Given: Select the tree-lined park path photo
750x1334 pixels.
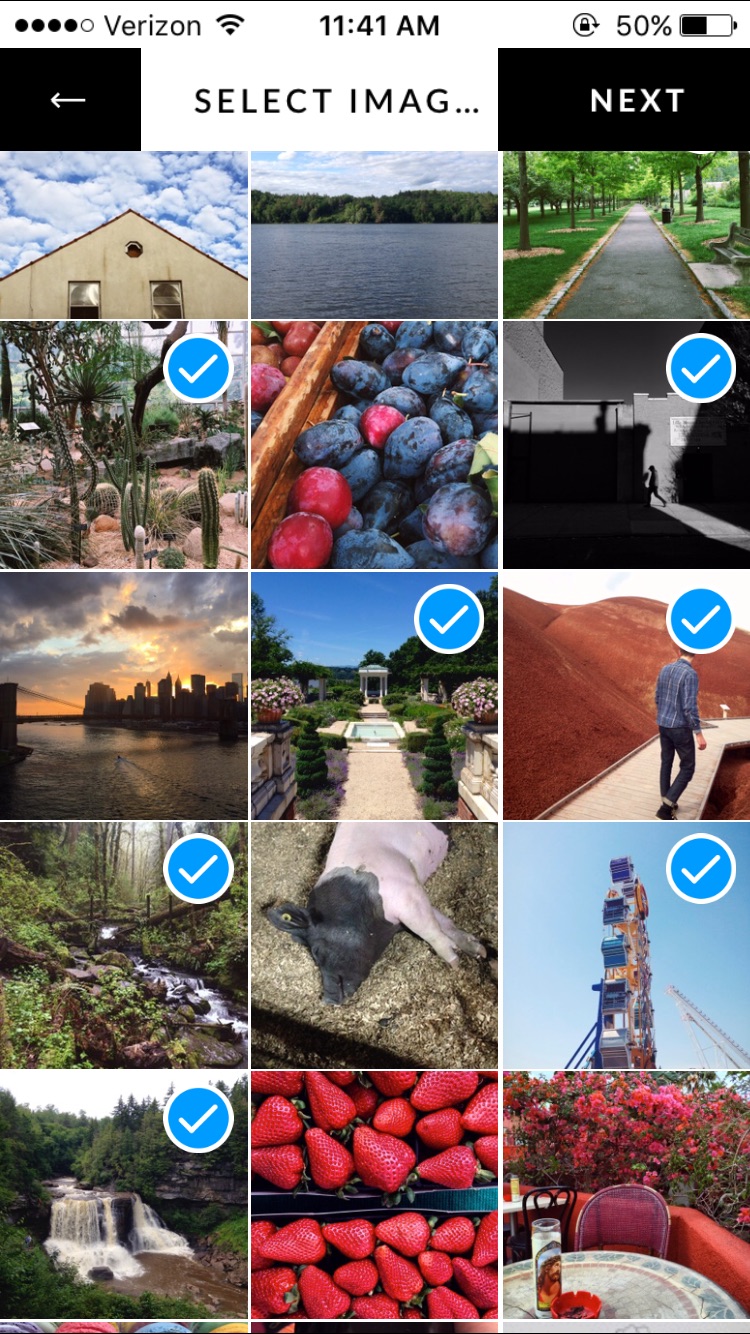Looking at the screenshot, I should point(624,232).
